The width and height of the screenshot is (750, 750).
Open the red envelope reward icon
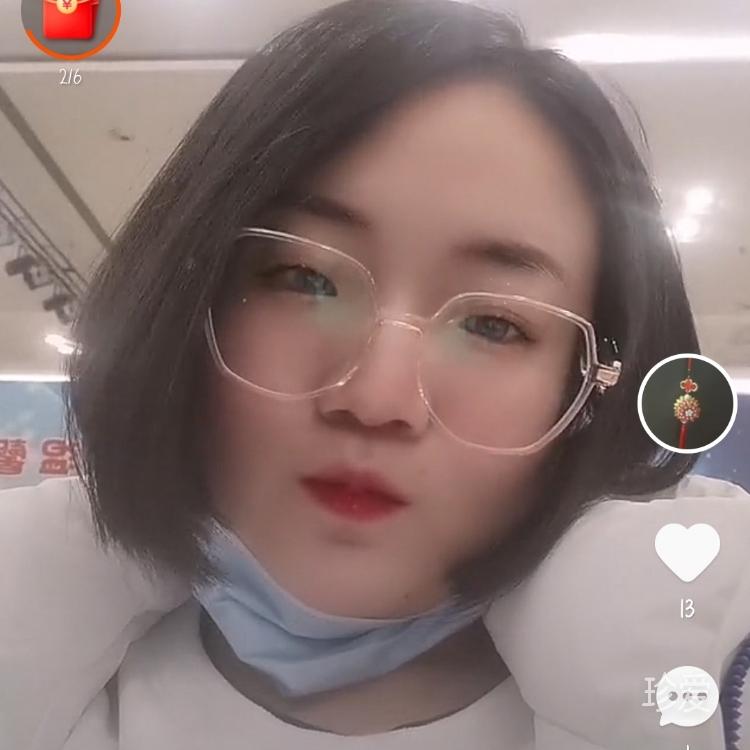coord(70,22)
